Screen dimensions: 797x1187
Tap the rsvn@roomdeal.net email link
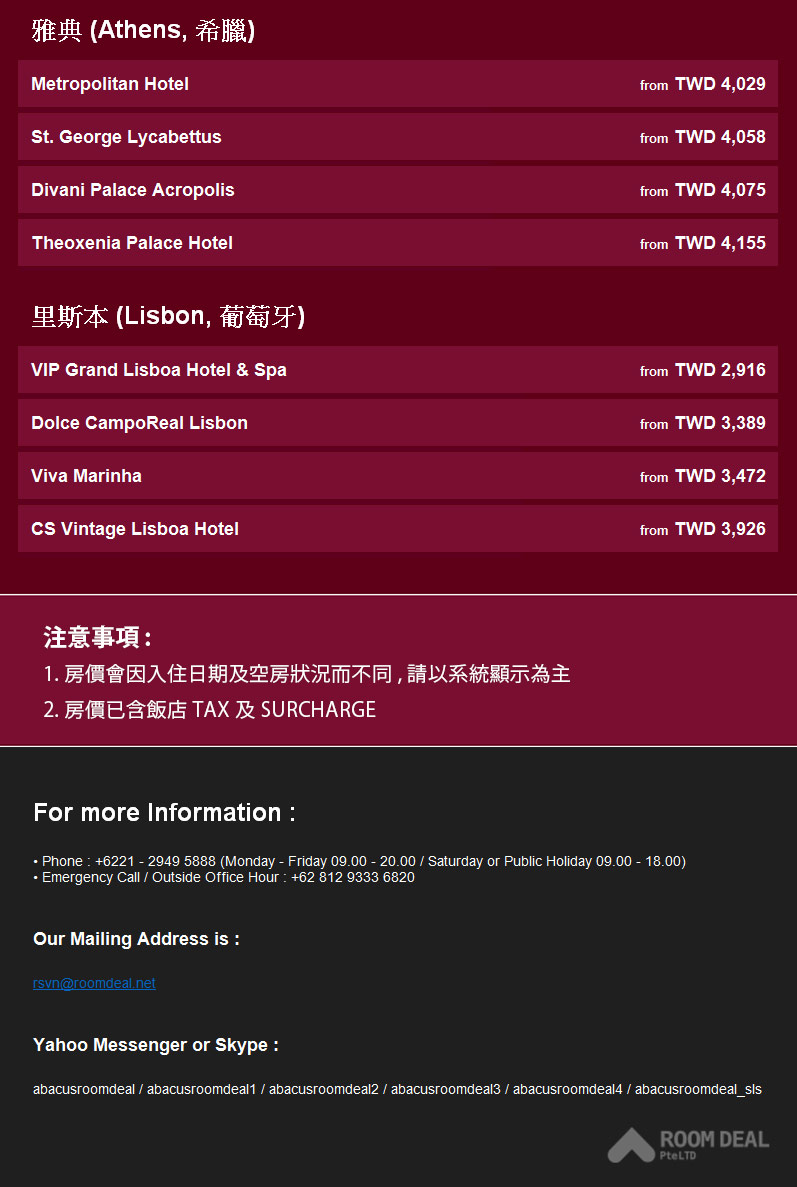(x=94, y=983)
